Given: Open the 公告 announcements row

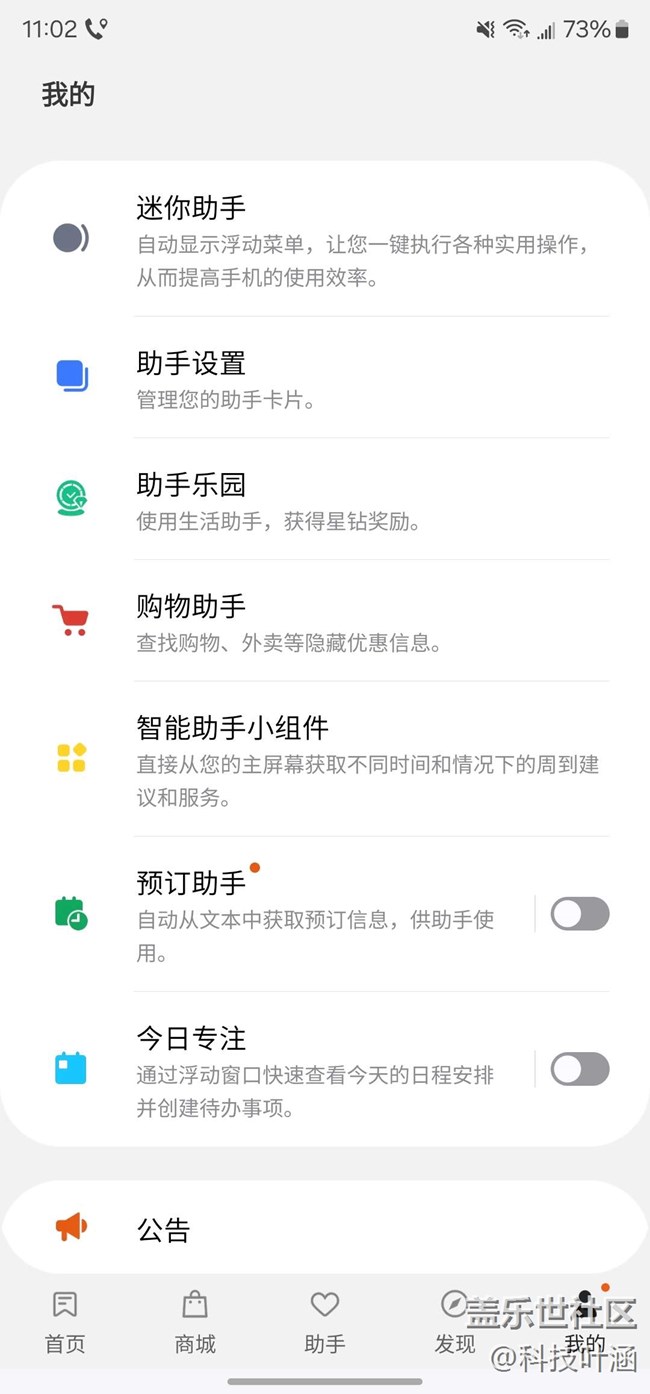Looking at the screenshot, I should click(325, 1229).
